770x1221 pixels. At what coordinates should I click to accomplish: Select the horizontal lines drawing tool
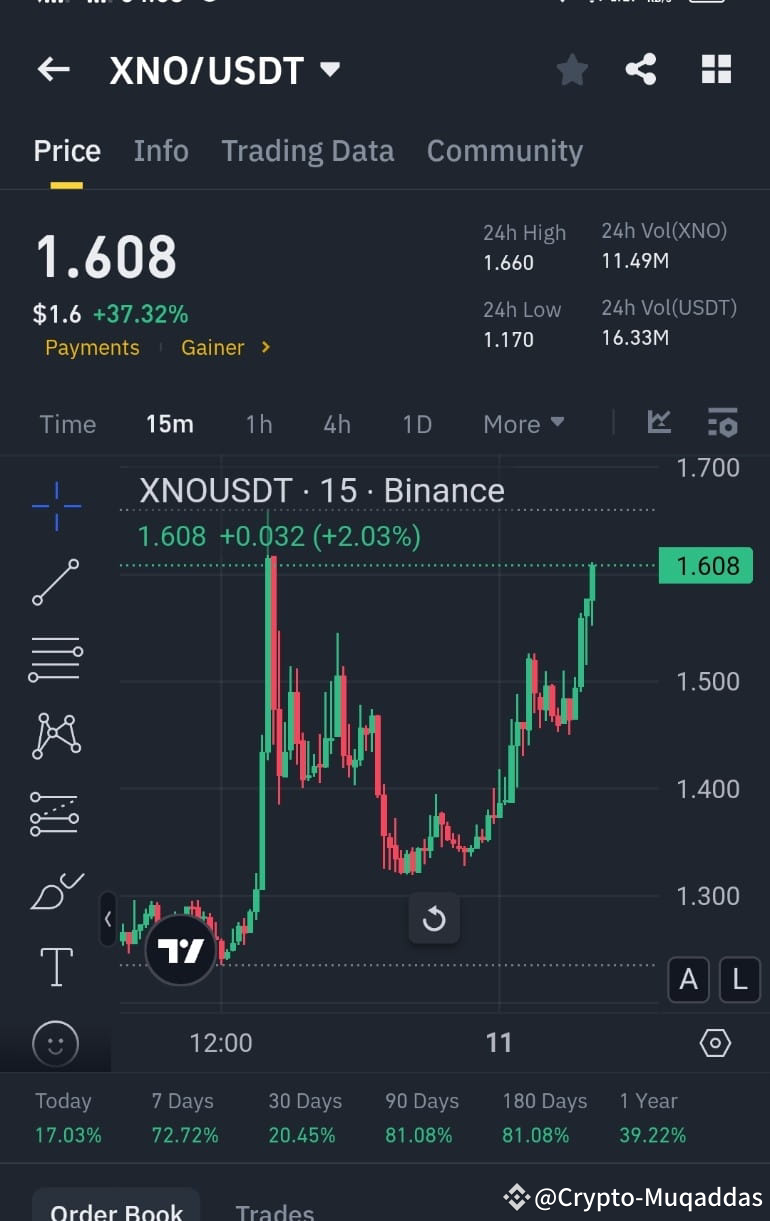click(x=55, y=659)
